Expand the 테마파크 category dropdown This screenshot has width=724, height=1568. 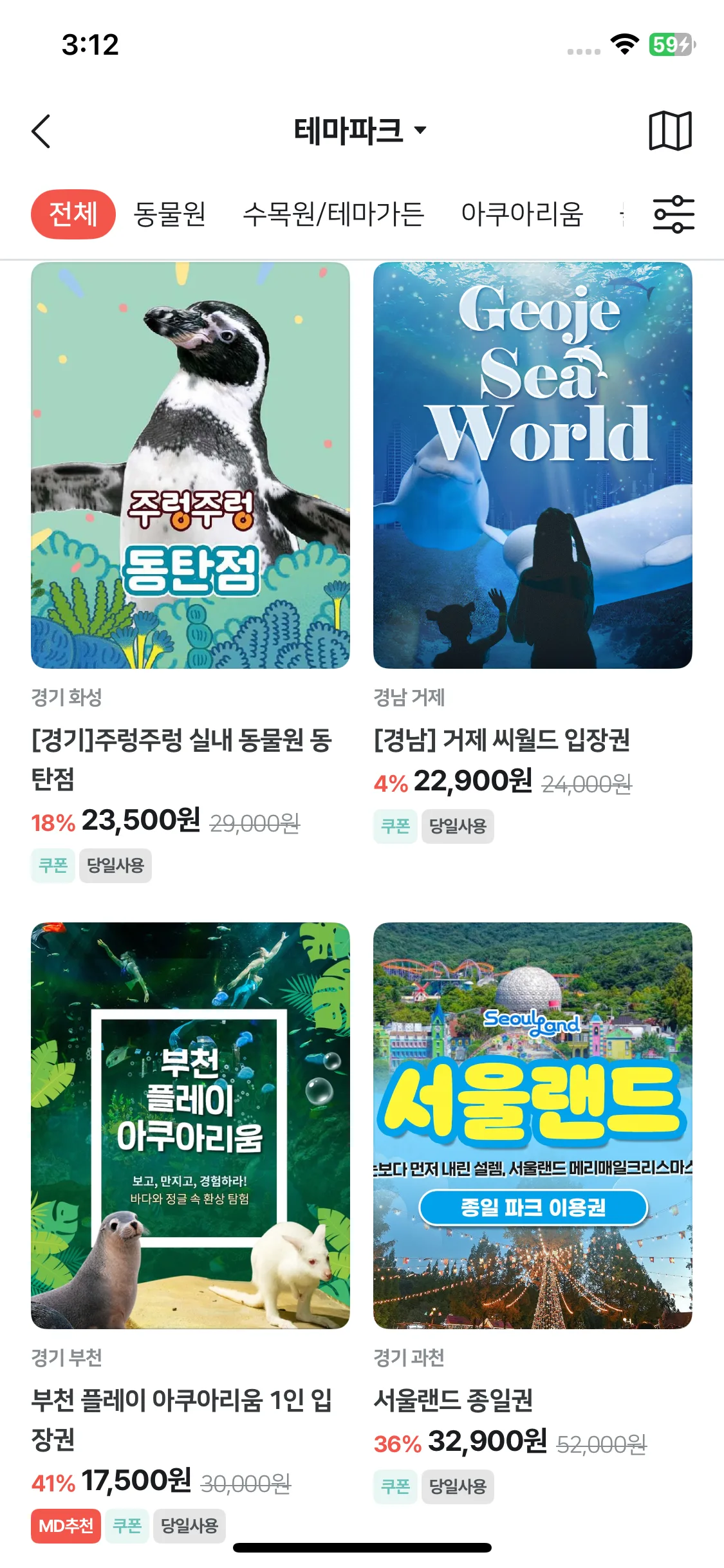[360, 131]
